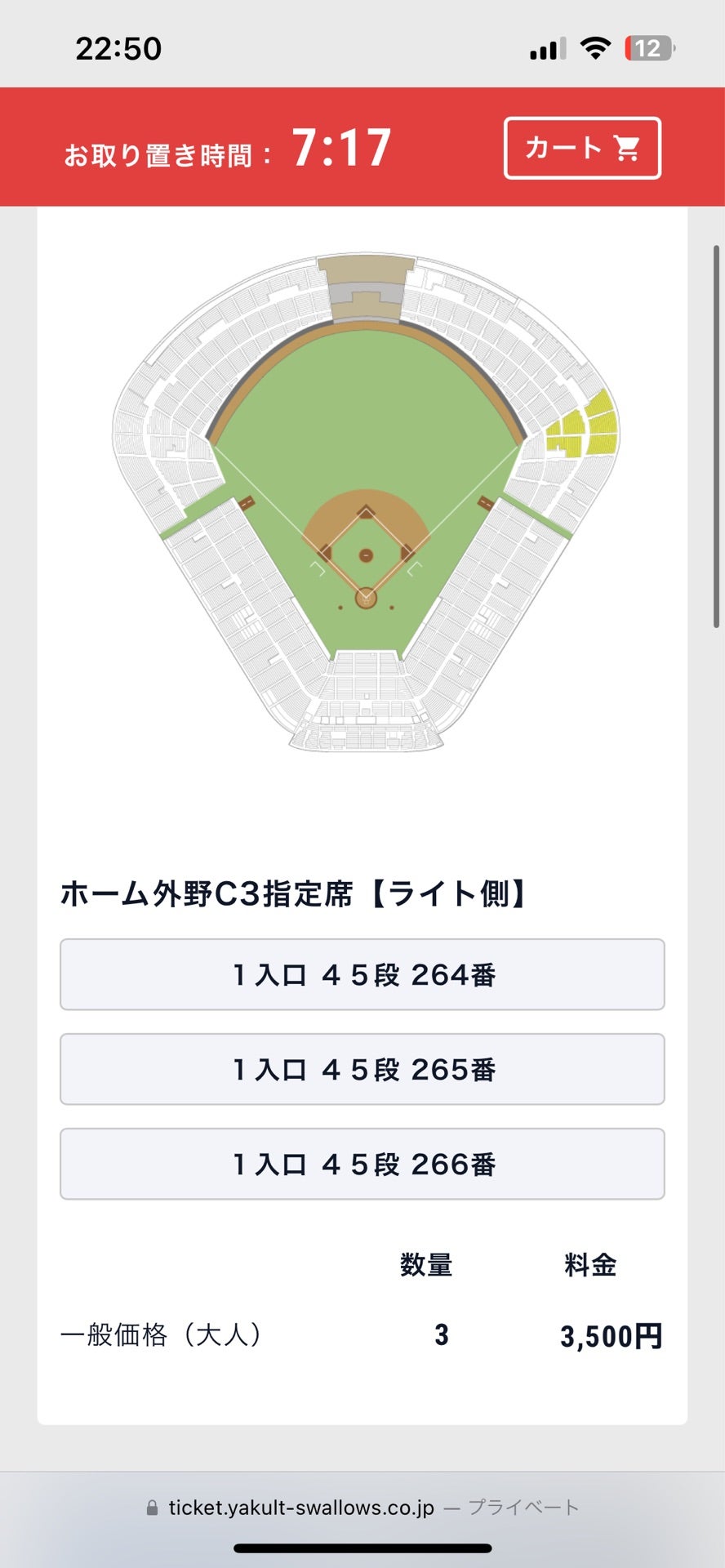This screenshot has height=1568, width=725.
Task: Choose seat 1入口 45段 266番
Action: pos(362,1165)
